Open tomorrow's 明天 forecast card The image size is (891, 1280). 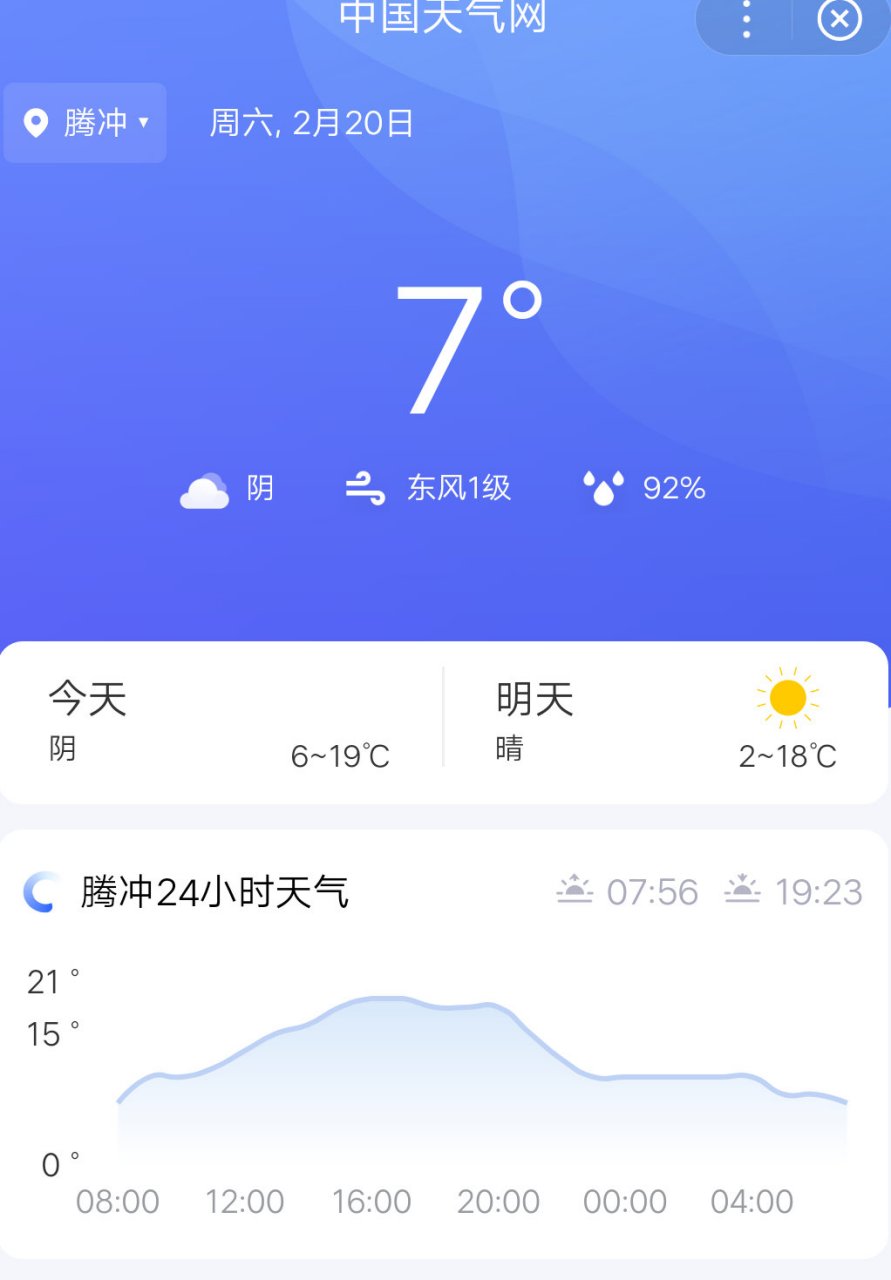tap(665, 722)
